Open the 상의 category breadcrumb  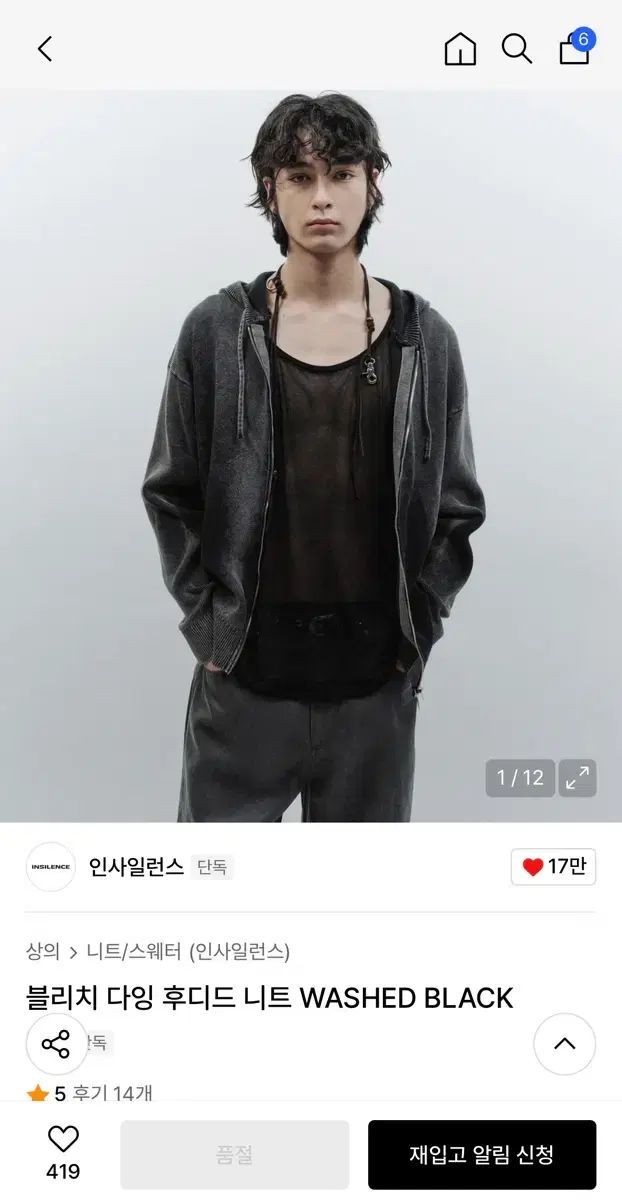[x=43, y=951]
